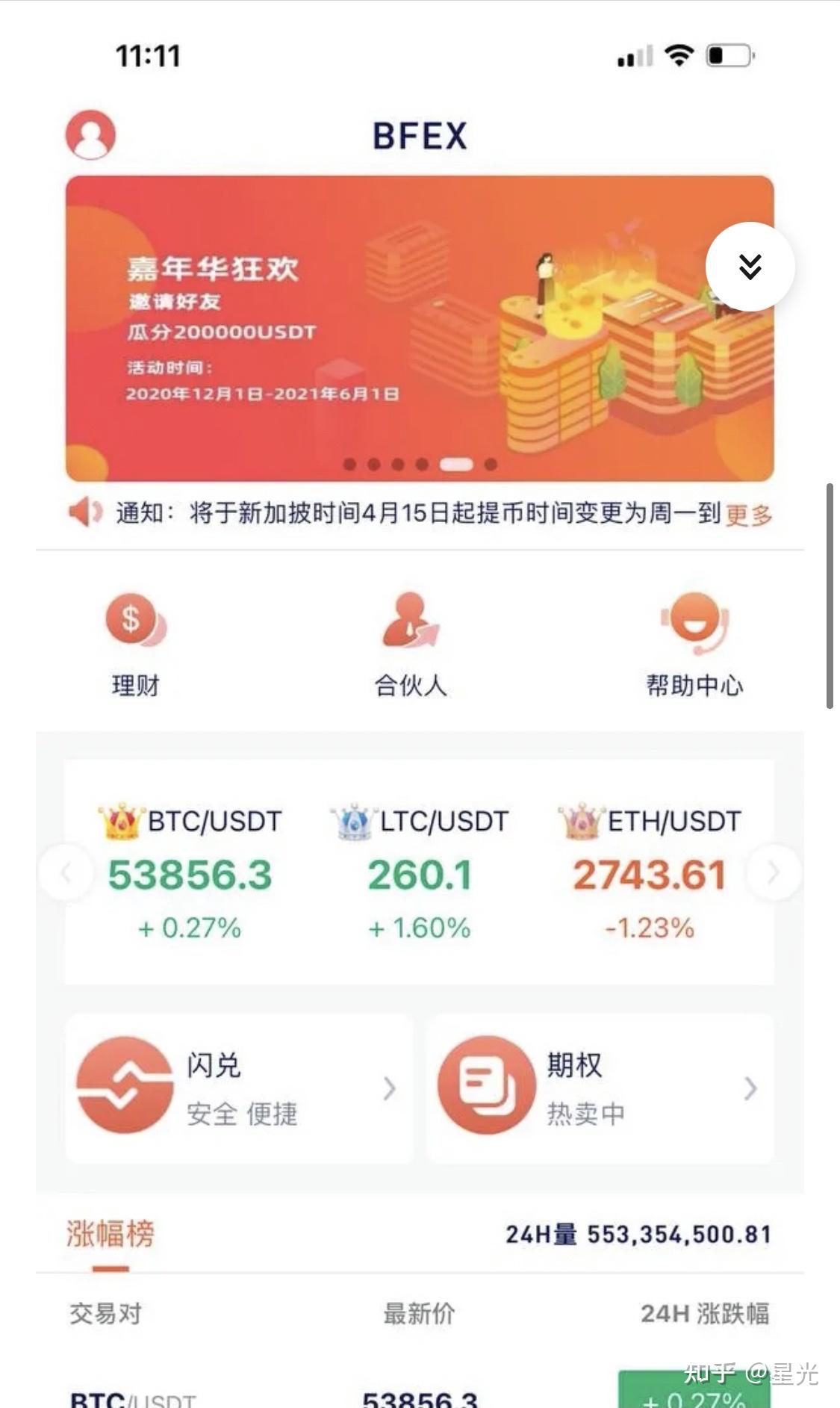Click the crown icon beside BTC/USDT
This screenshot has height=1408, width=840.
[x=119, y=819]
